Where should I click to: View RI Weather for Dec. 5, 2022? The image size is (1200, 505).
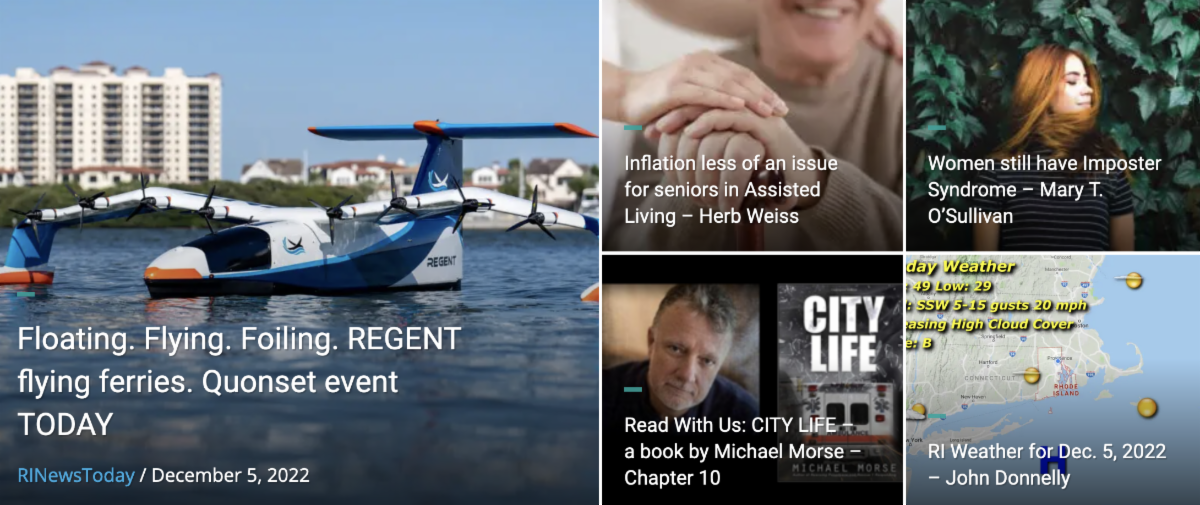click(1045, 465)
